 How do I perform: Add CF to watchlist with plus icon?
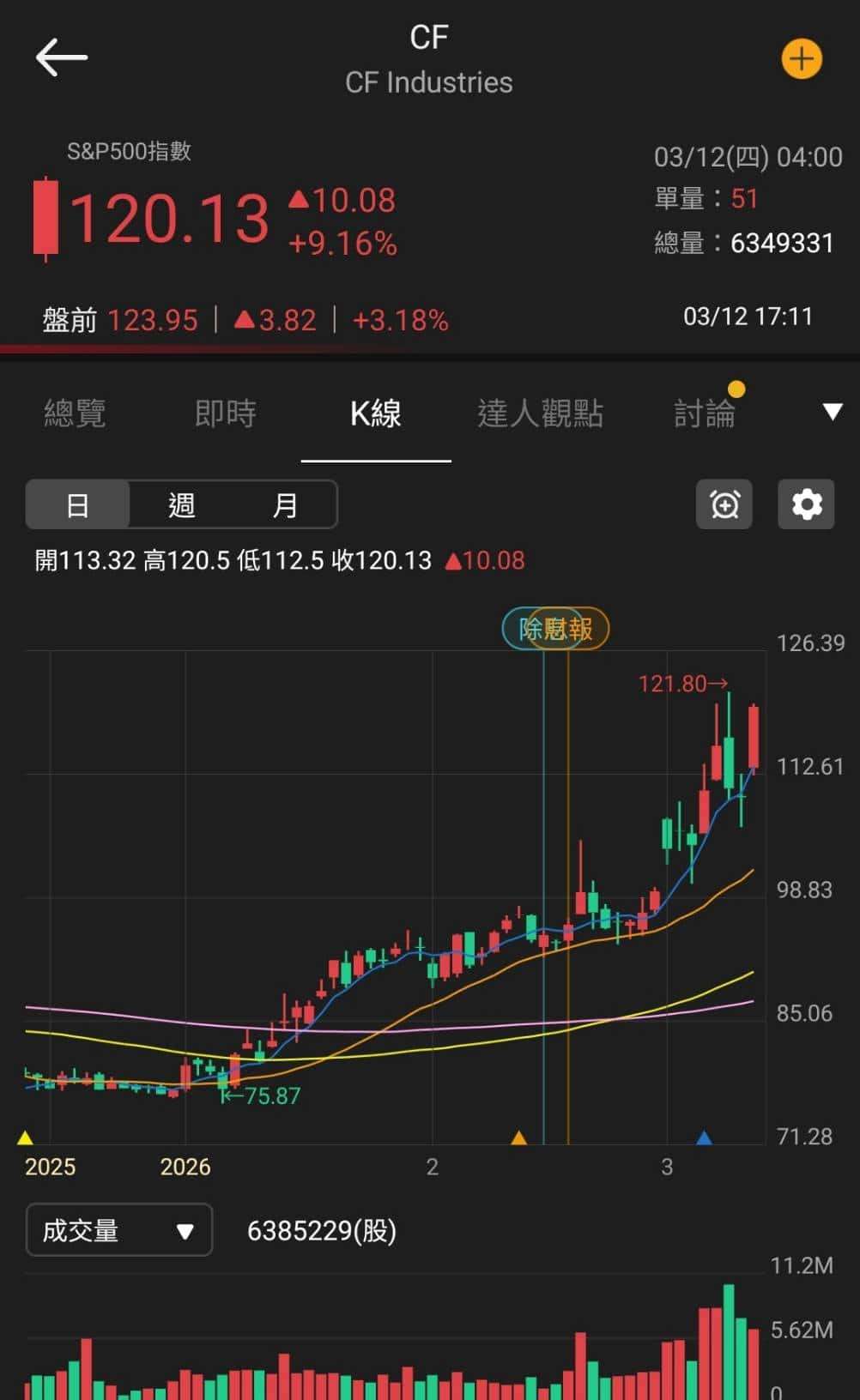pos(801,59)
